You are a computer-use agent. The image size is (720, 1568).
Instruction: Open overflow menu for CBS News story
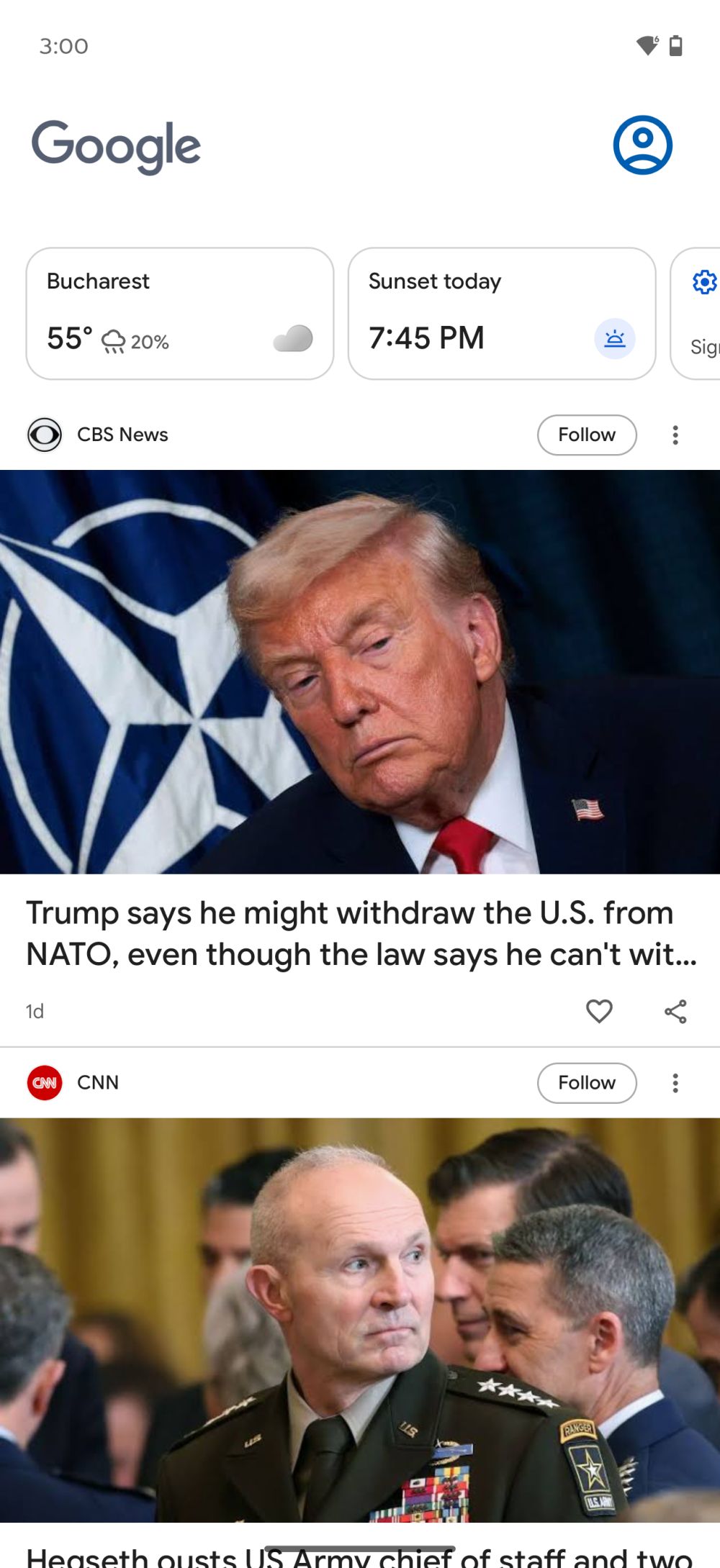675,435
